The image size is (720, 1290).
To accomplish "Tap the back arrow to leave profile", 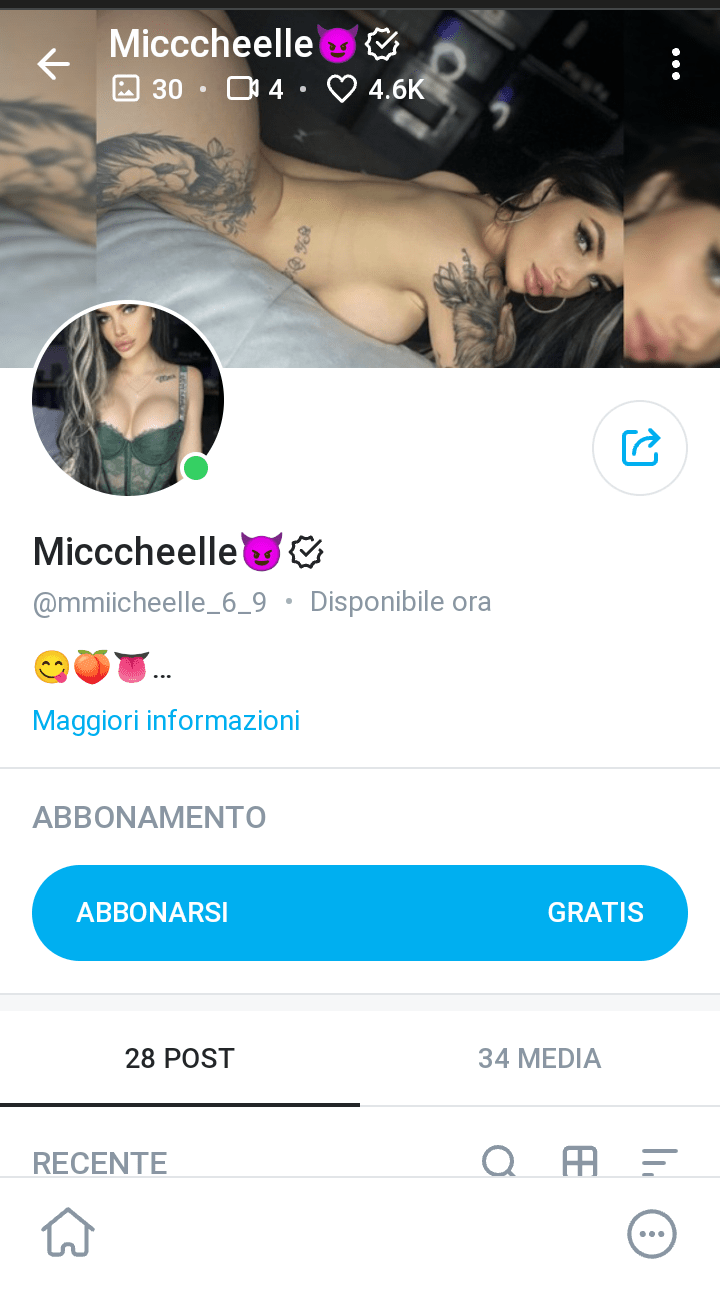I will pyautogui.click(x=53, y=63).
